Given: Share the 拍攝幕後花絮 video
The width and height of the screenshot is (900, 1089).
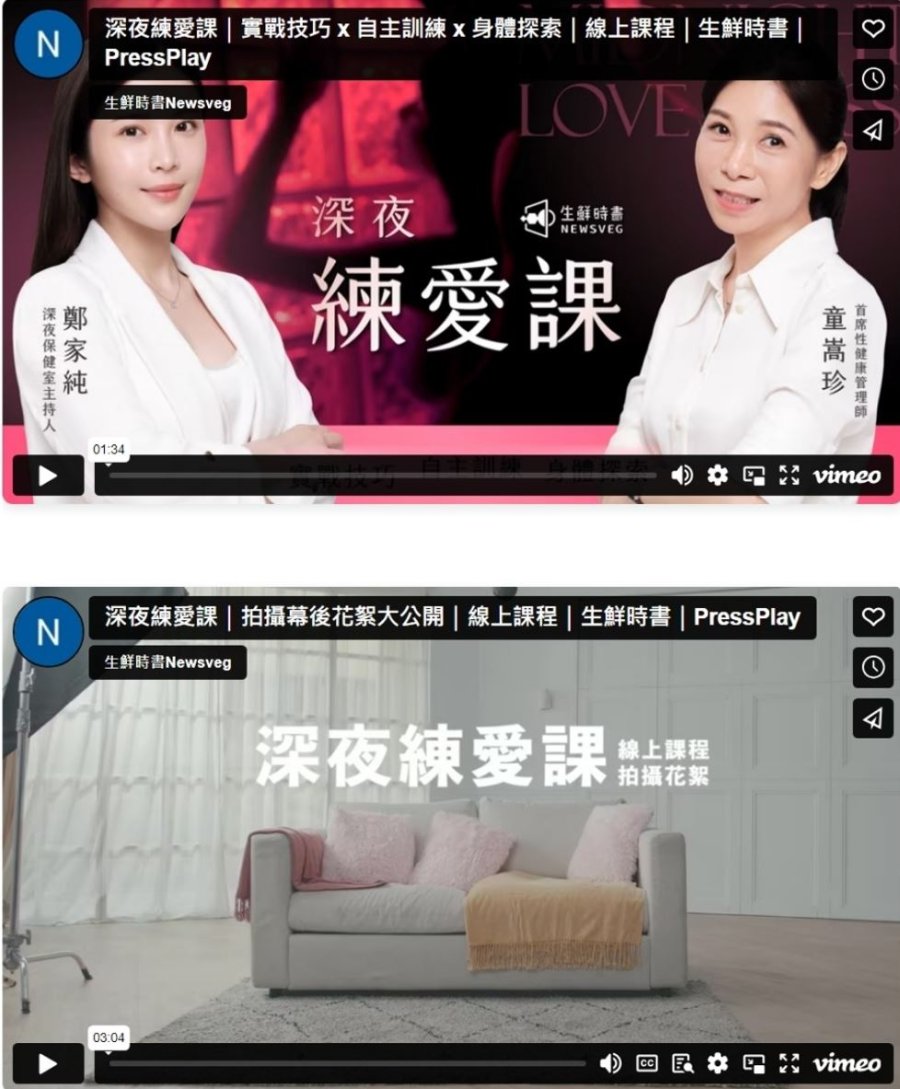Looking at the screenshot, I should point(873,718).
